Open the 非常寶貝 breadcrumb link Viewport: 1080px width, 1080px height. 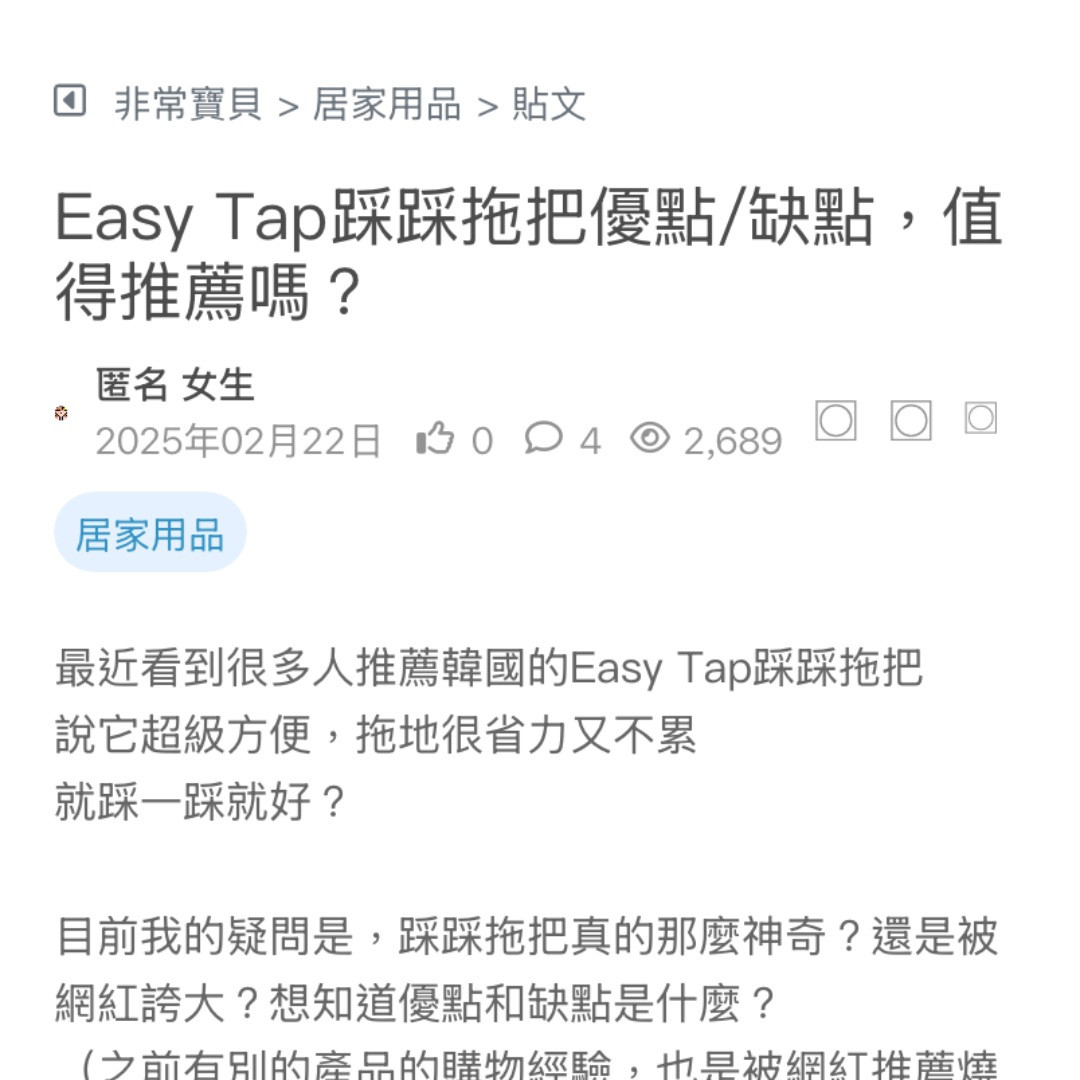[188, 104]
